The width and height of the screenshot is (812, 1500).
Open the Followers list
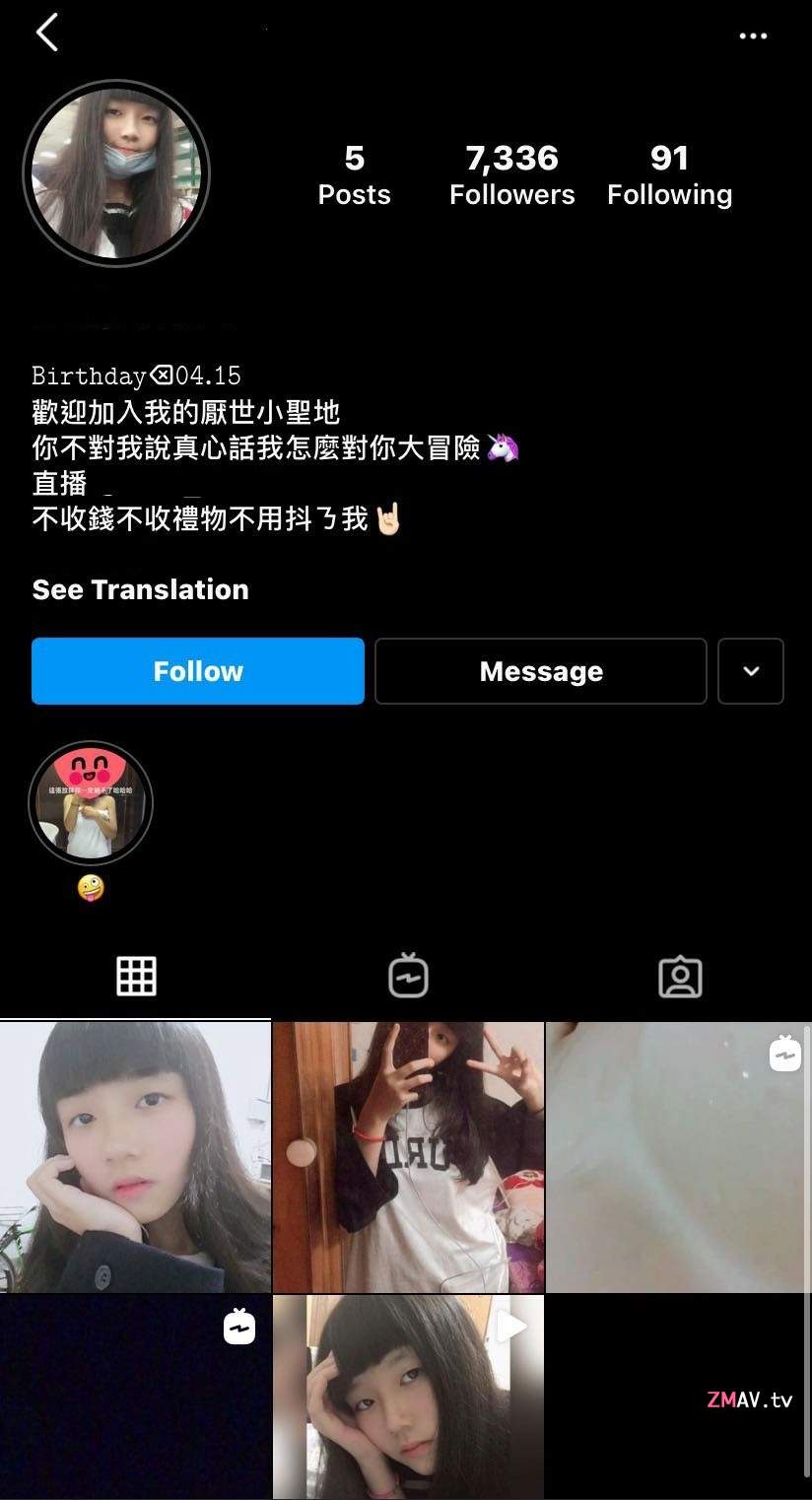(x=511, y=174)
